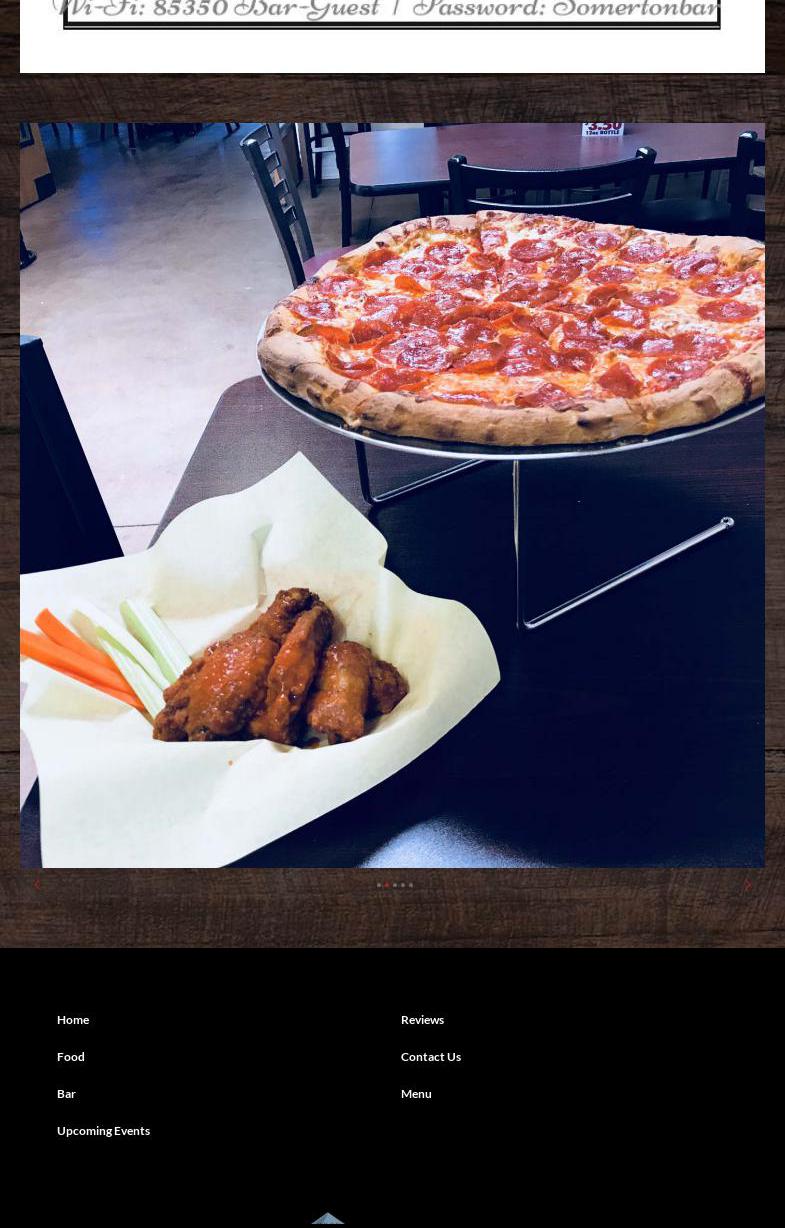View Upcoming Events page

coord(103,1131)
